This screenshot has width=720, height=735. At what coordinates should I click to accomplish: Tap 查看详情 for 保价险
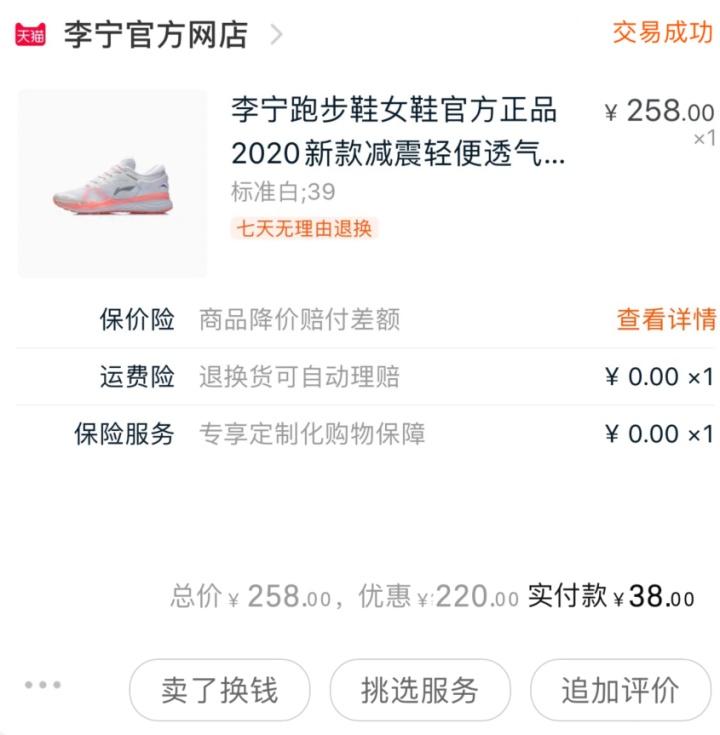pos(666,319)
